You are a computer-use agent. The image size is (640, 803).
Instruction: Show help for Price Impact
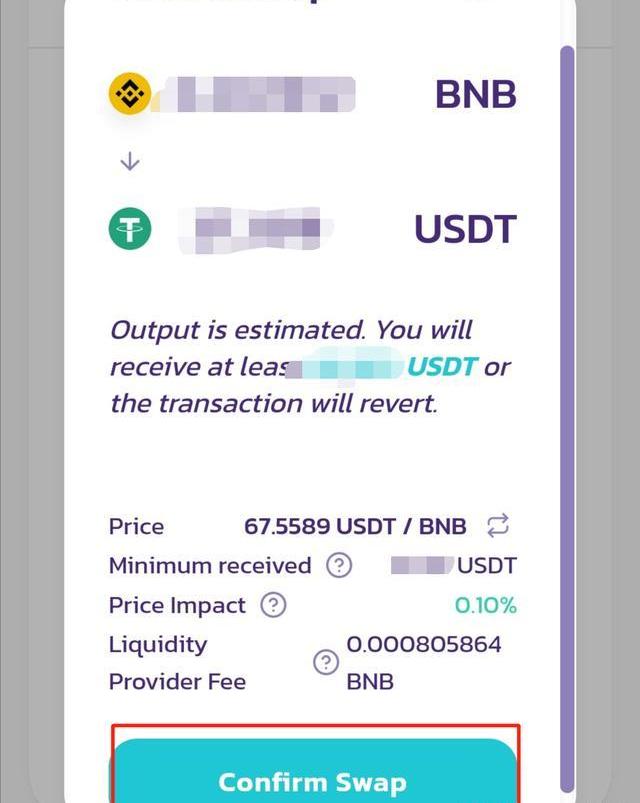273,605
